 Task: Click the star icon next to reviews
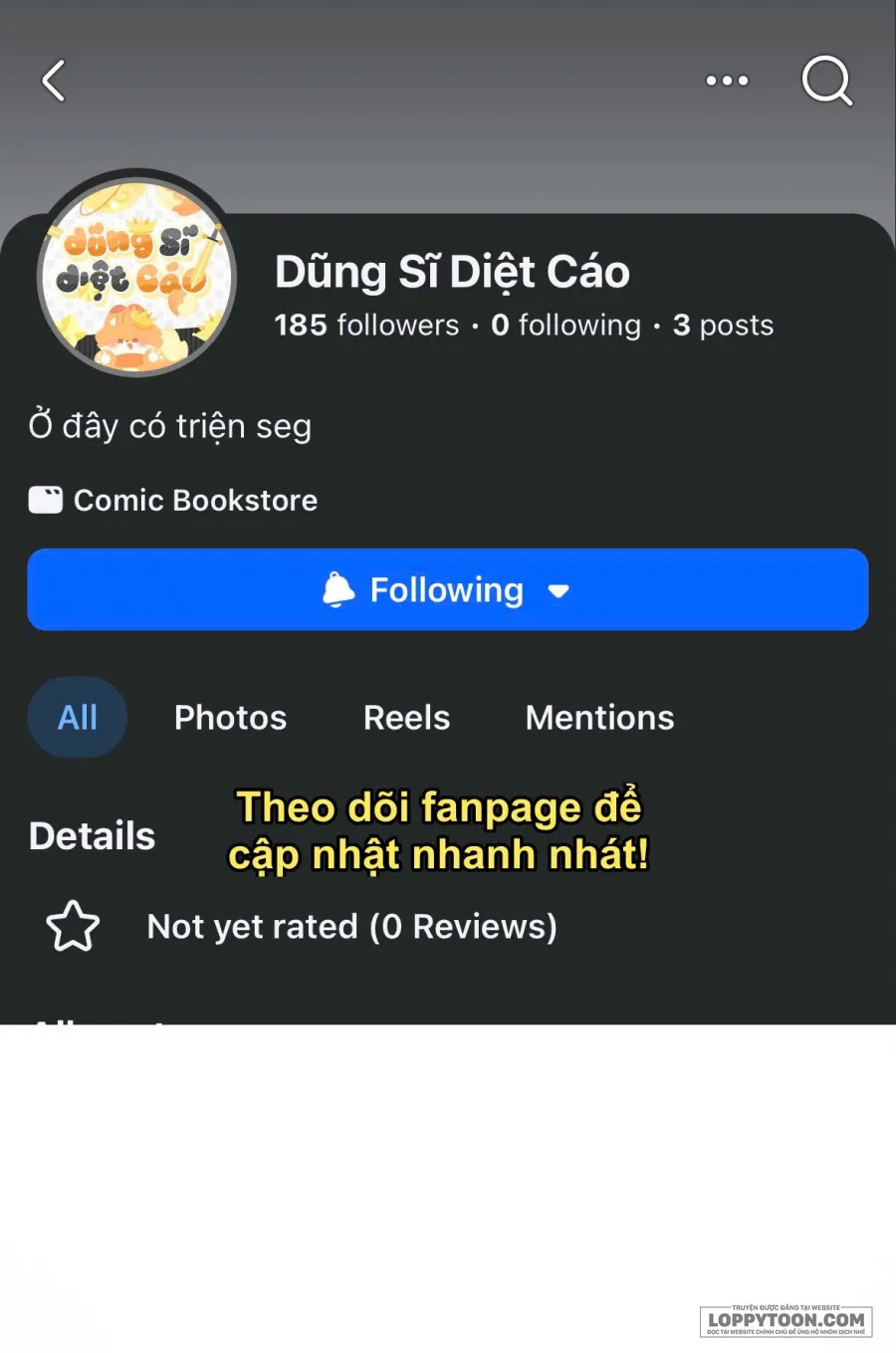(x=73, y=926)
